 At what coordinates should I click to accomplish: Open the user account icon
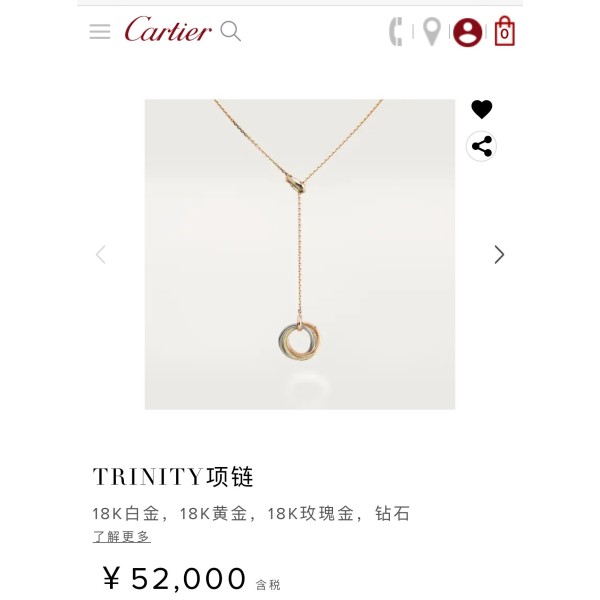pos(467,33)
